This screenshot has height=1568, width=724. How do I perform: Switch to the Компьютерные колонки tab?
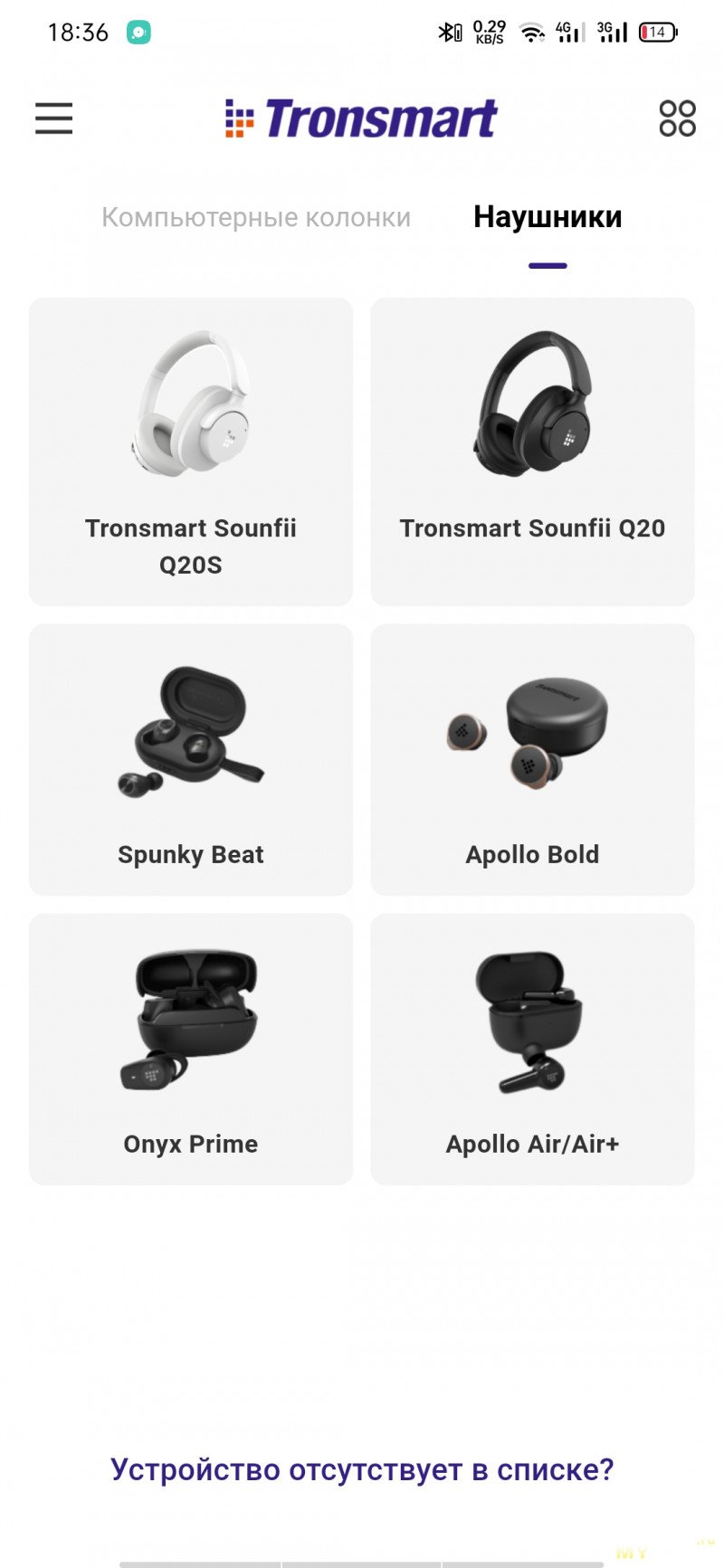click(256, 218)
